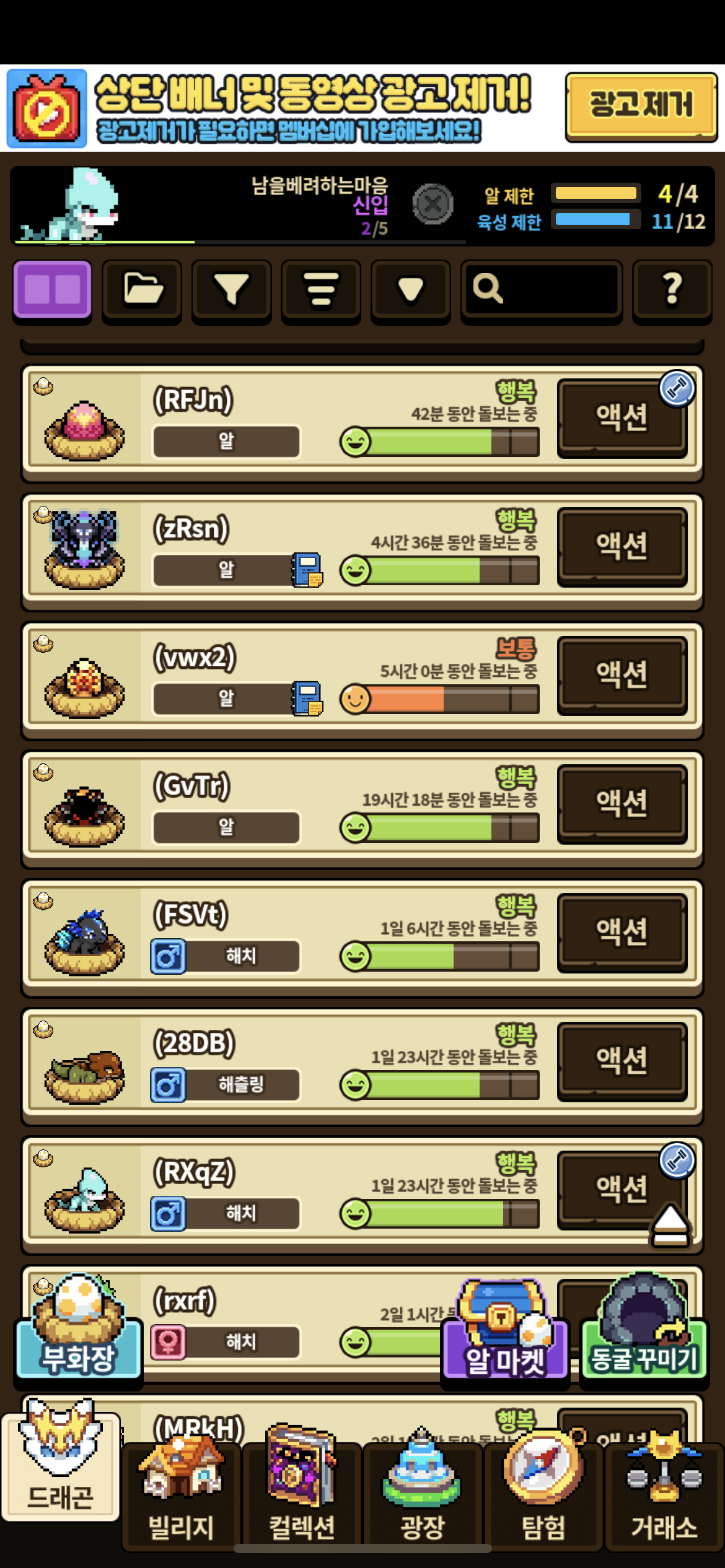Open the folder icon in the toolbar
This screenshot has width=725, height=1568.
[x=142, y=290]
